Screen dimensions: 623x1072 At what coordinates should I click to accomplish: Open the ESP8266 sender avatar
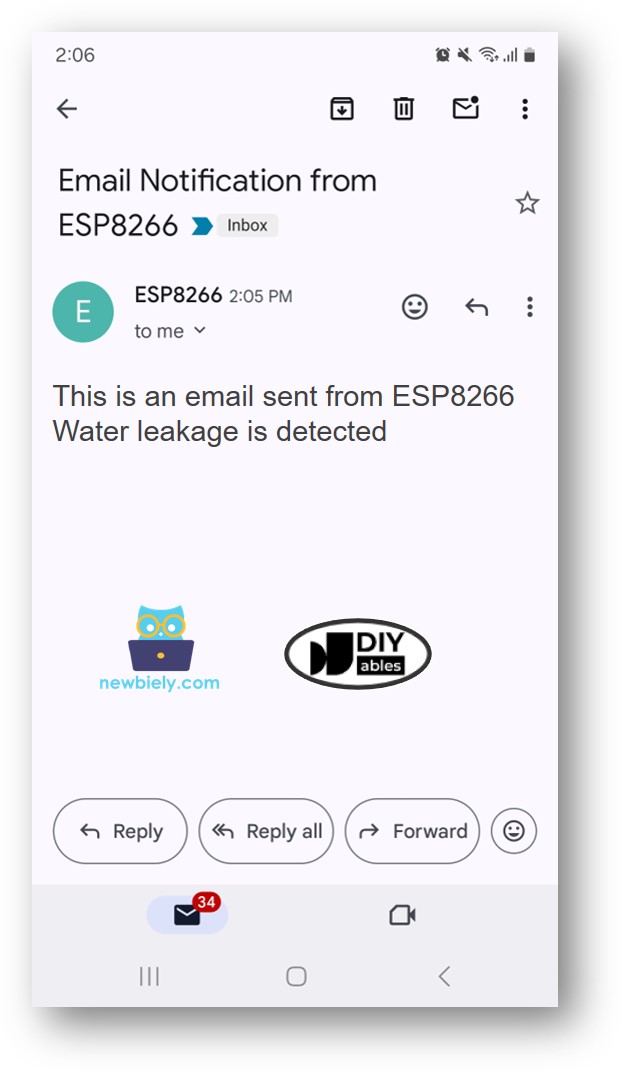click(x=83, y=312)
